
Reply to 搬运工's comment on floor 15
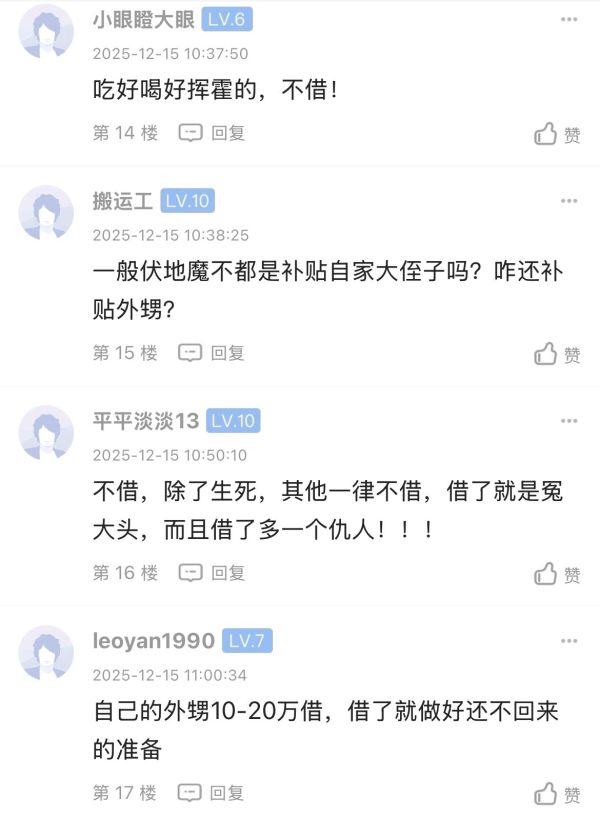pos(212,353)
